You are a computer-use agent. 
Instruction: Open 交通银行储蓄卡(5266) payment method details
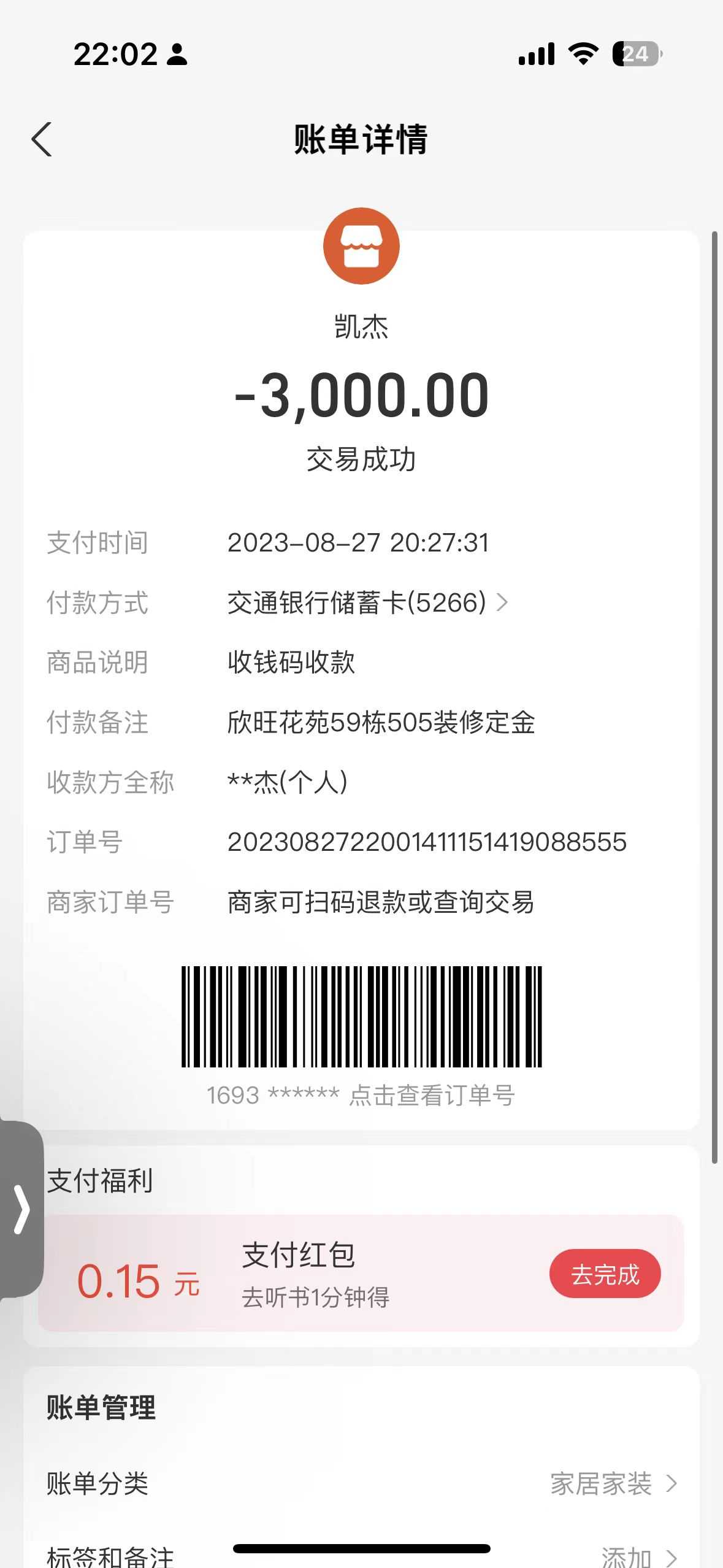pyautogui.click(x=367, y=603)
